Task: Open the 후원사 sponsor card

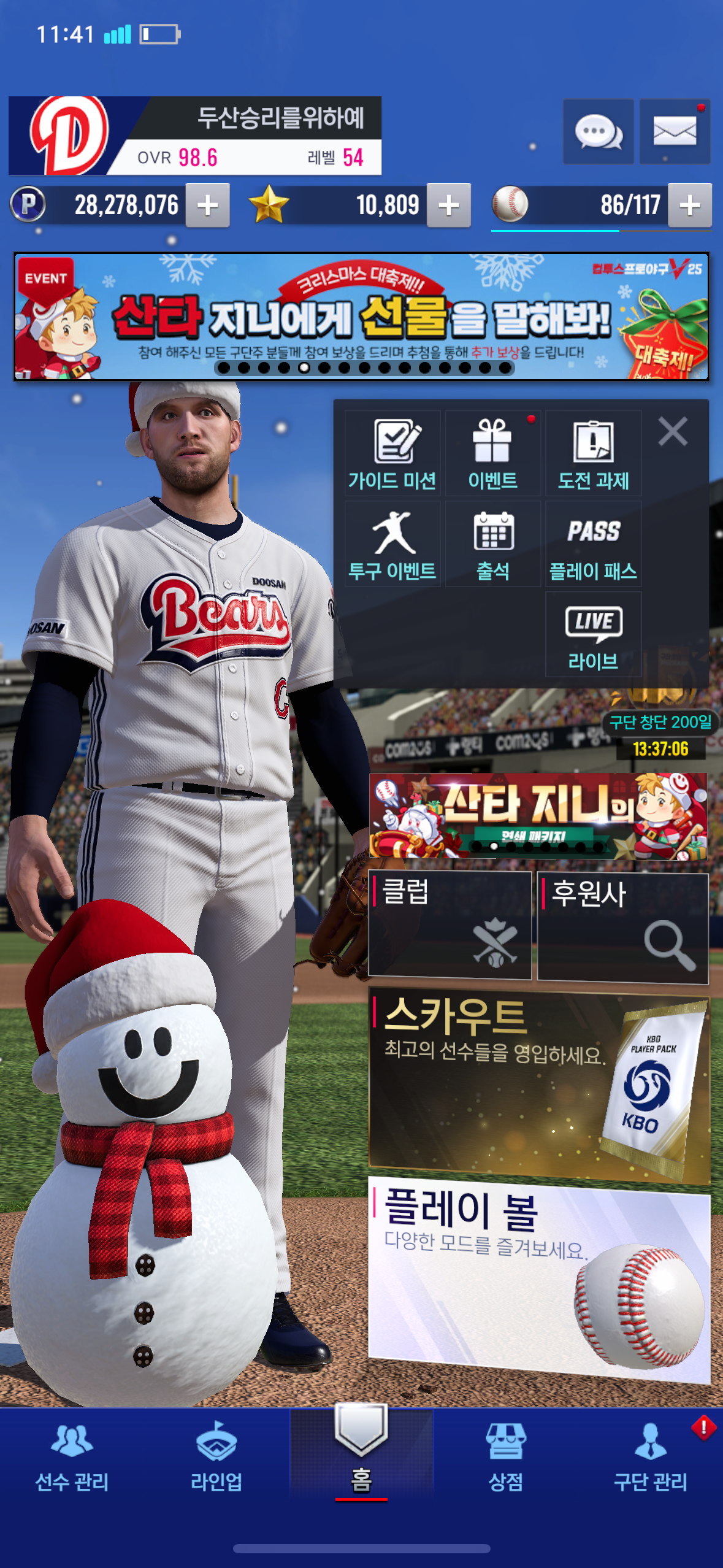Action: click(622, 928)
